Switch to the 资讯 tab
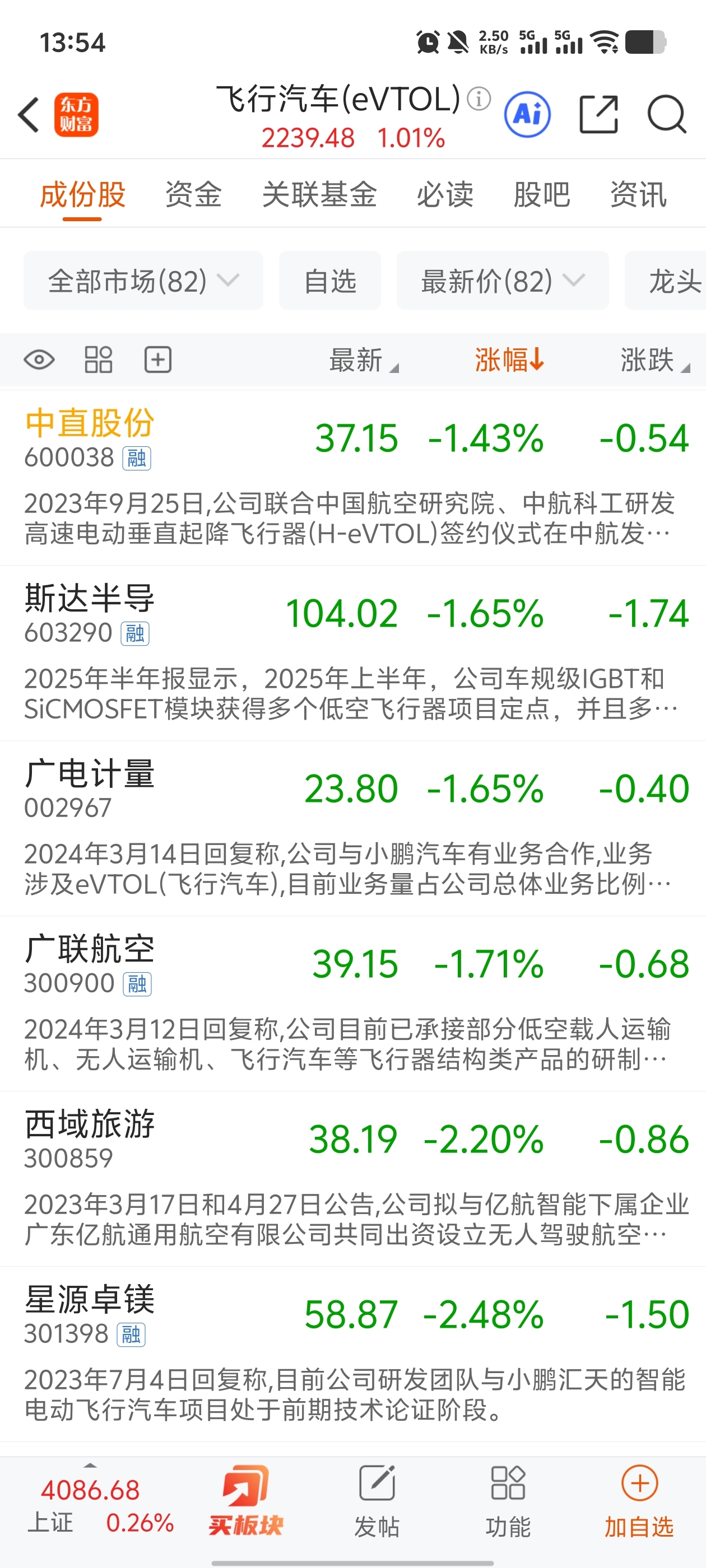The height and width of the screenshot is (1568, 706). [638, 195]
